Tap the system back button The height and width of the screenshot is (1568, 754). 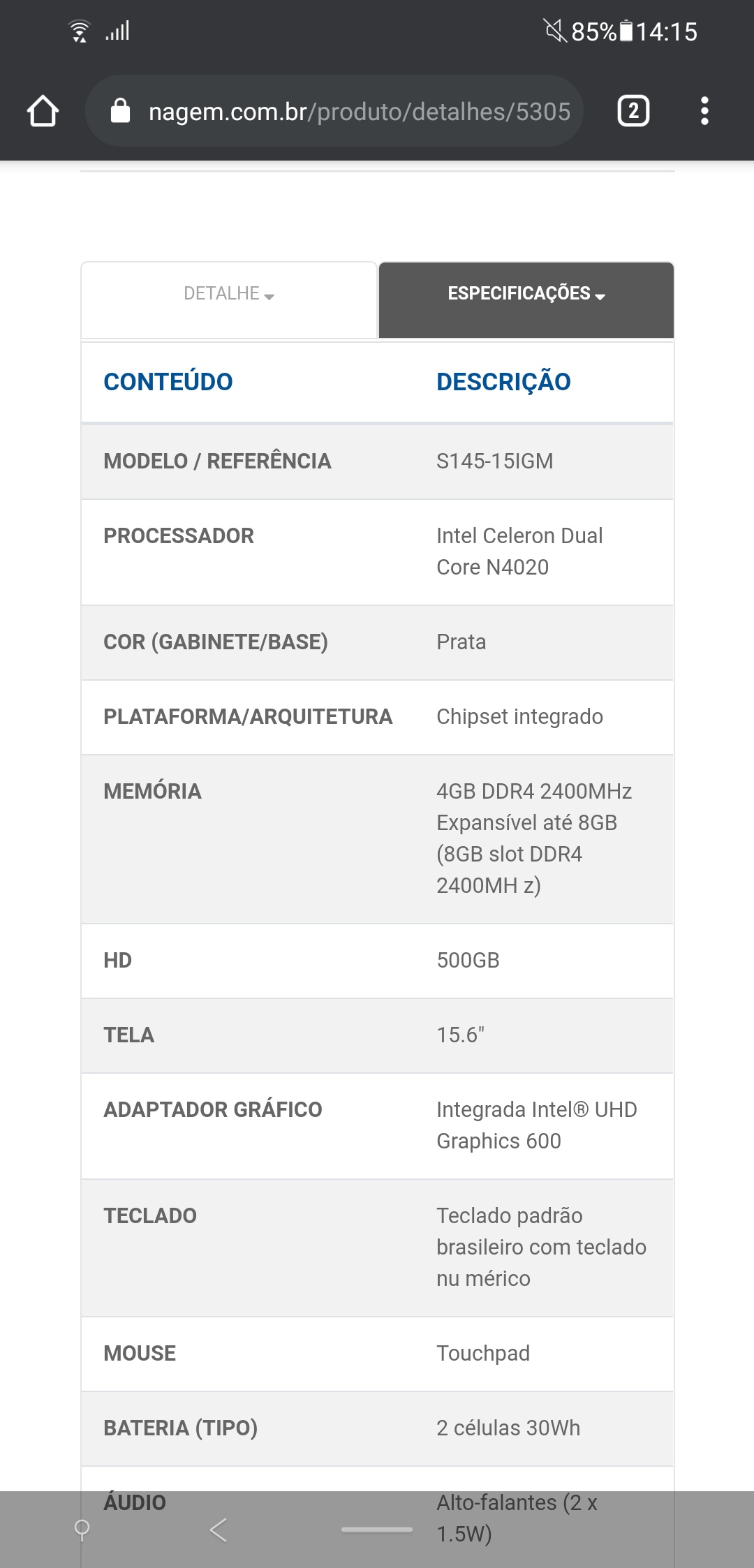point(219,1530)
